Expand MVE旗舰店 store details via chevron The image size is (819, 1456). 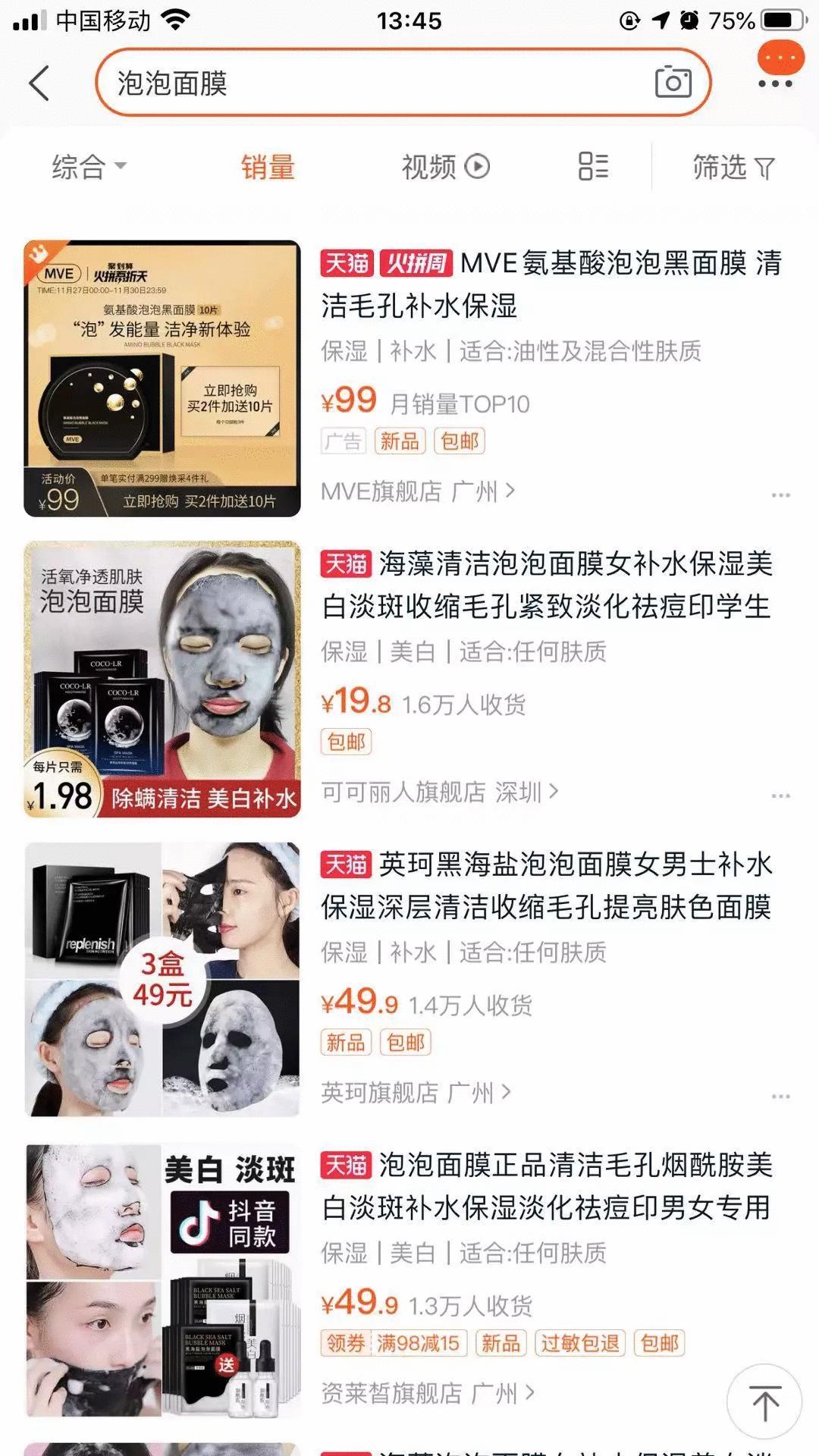[510, 491]
